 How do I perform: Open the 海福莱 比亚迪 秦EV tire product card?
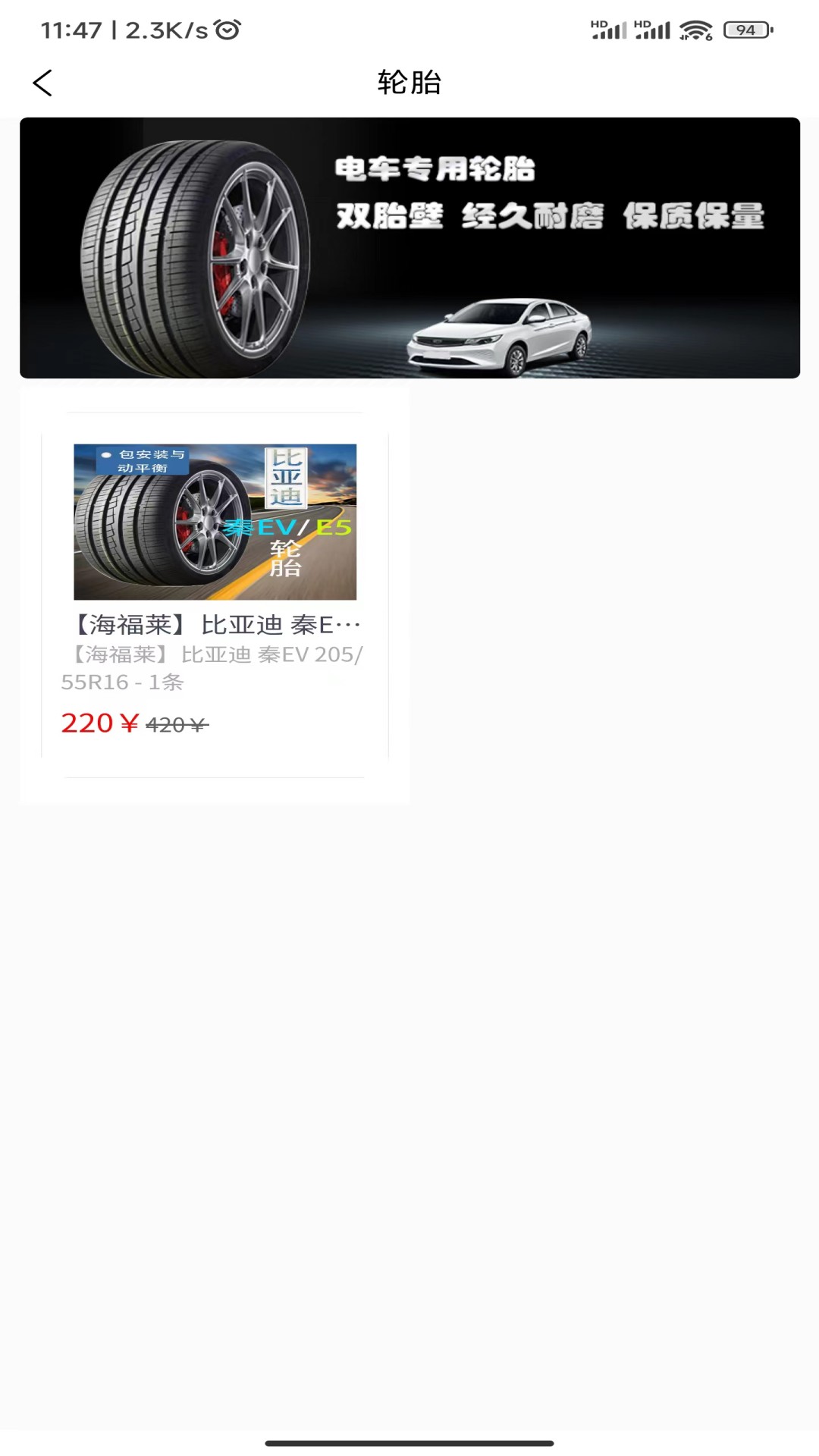[215, 595]
